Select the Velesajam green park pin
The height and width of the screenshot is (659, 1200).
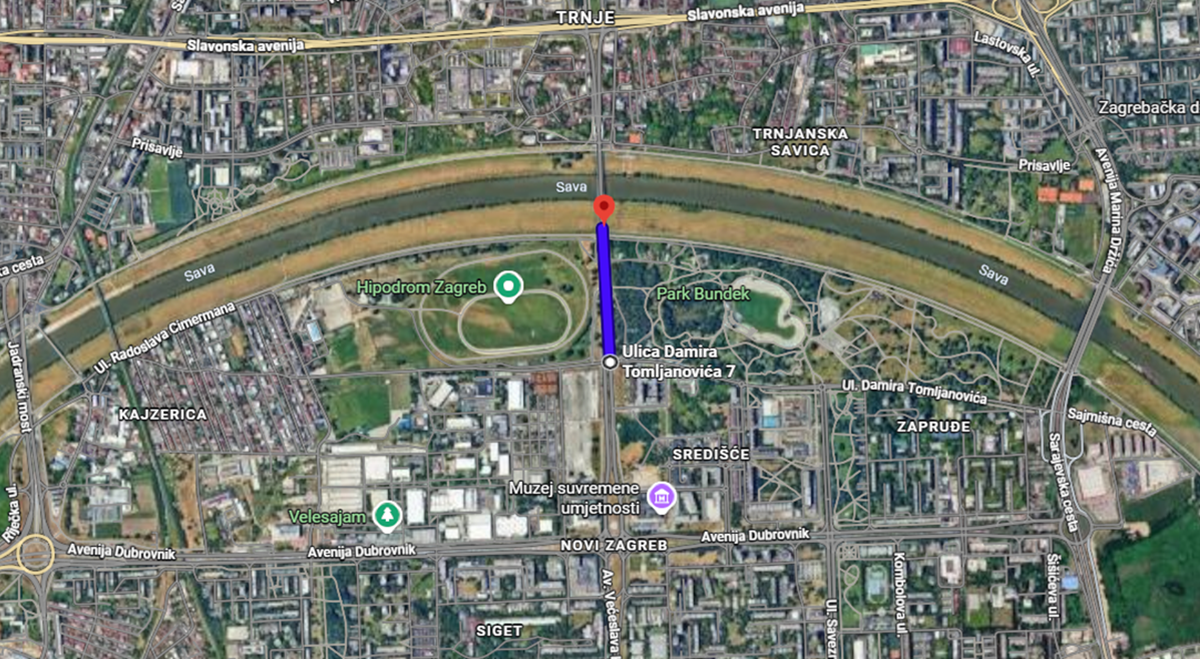point(386,514)
